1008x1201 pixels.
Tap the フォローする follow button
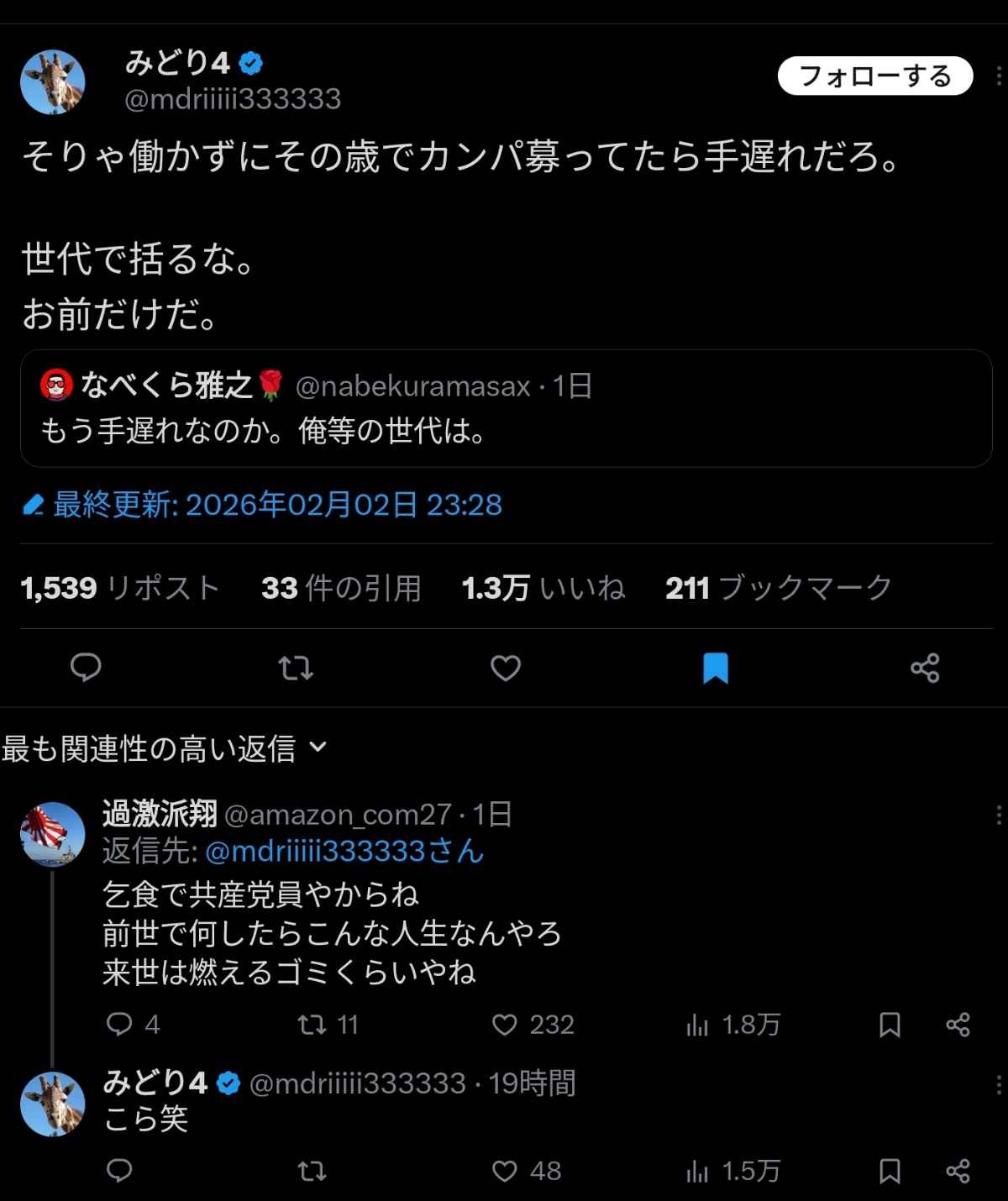874,76
